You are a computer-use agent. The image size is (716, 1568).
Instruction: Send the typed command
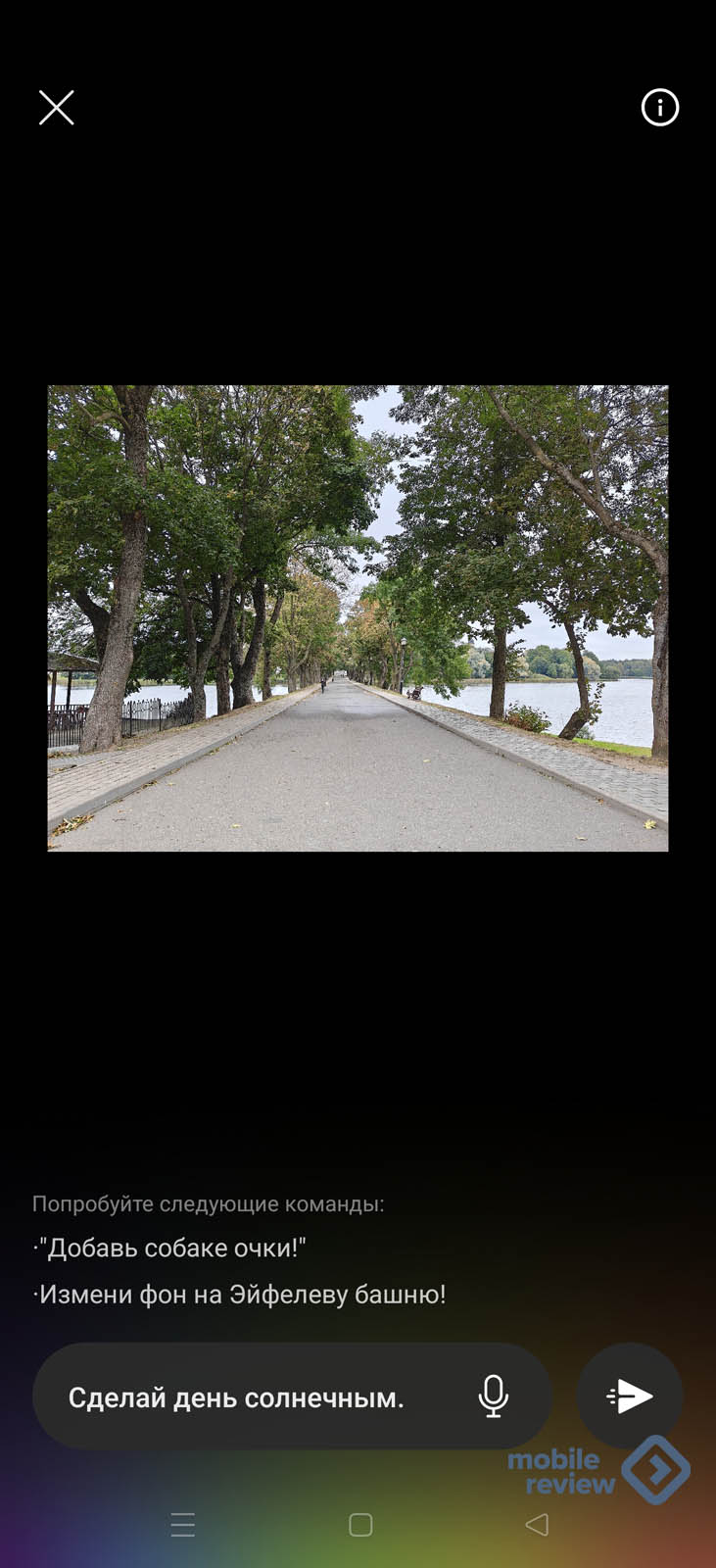click(x=629, y=1396)
